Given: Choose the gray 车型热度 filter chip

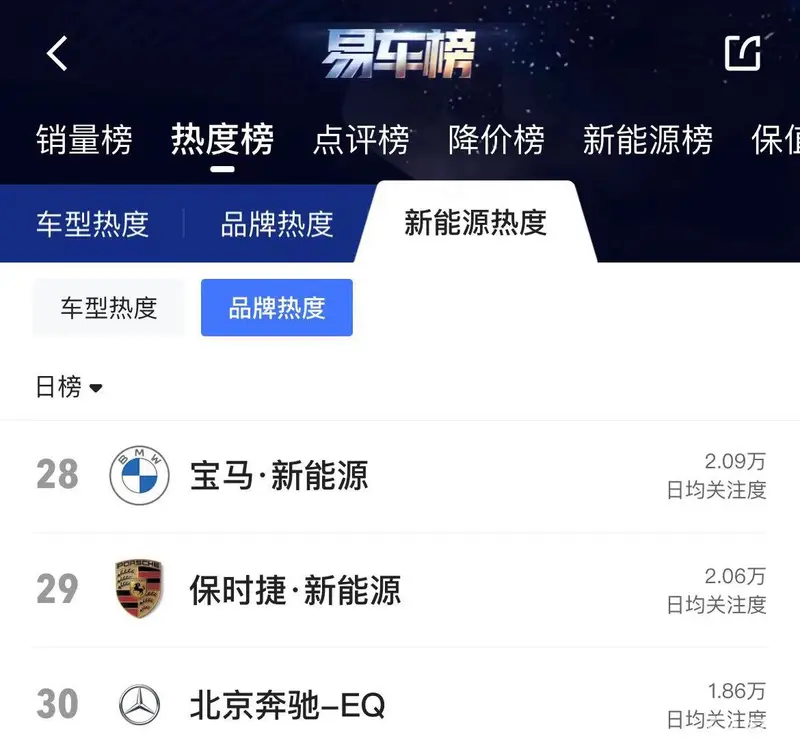Looking at the screenshot, I should coord(109,308).
